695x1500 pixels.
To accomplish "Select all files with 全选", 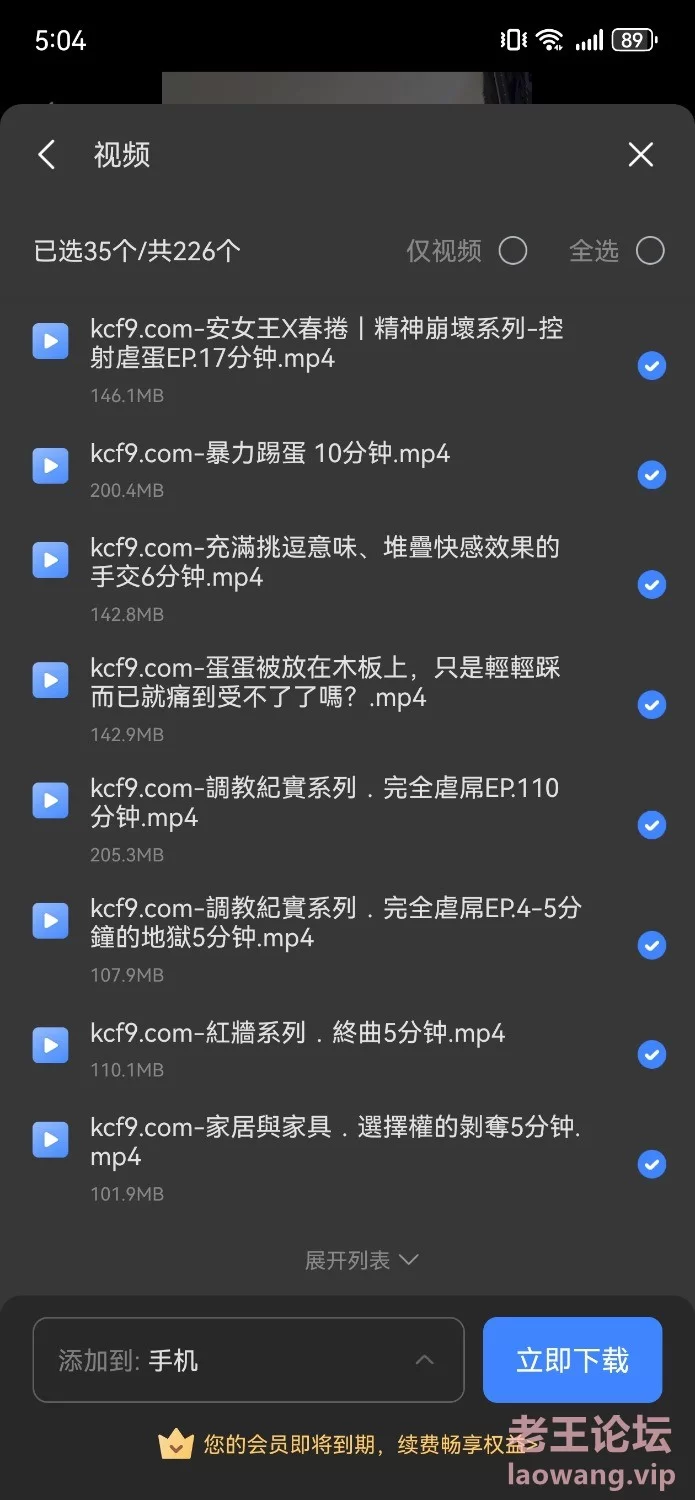I will click(650, 250).
